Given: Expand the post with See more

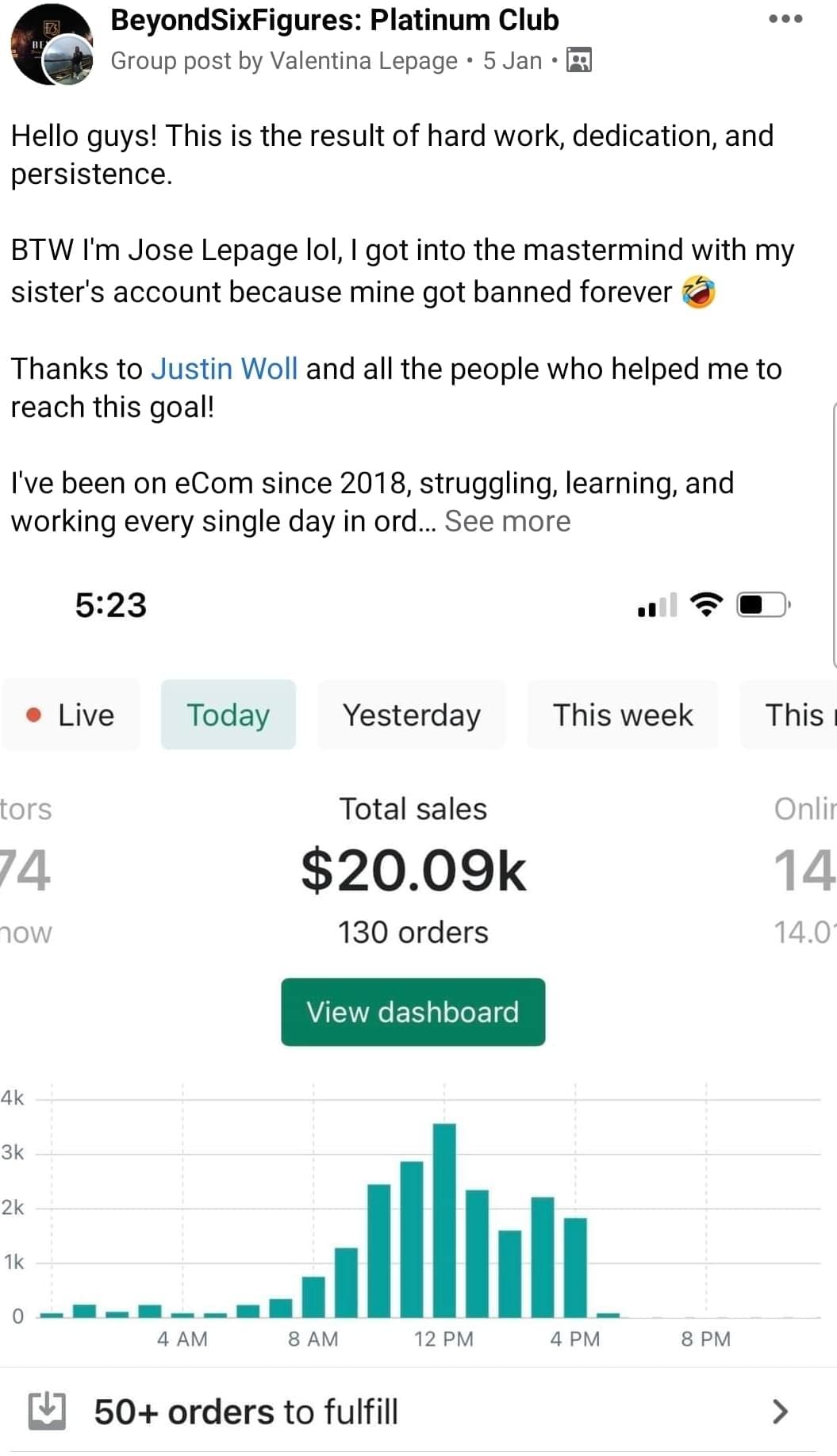Looking at the screenshot, I should [x=507, y=521].
